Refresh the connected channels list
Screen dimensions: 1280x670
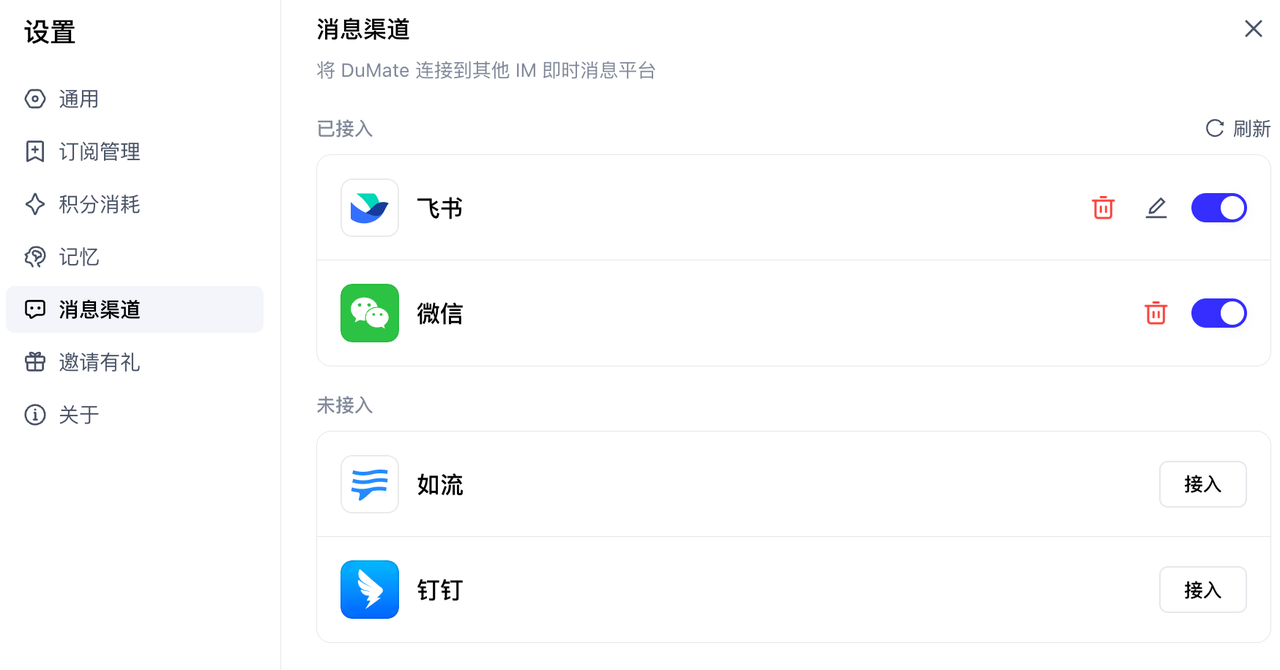1238,129
